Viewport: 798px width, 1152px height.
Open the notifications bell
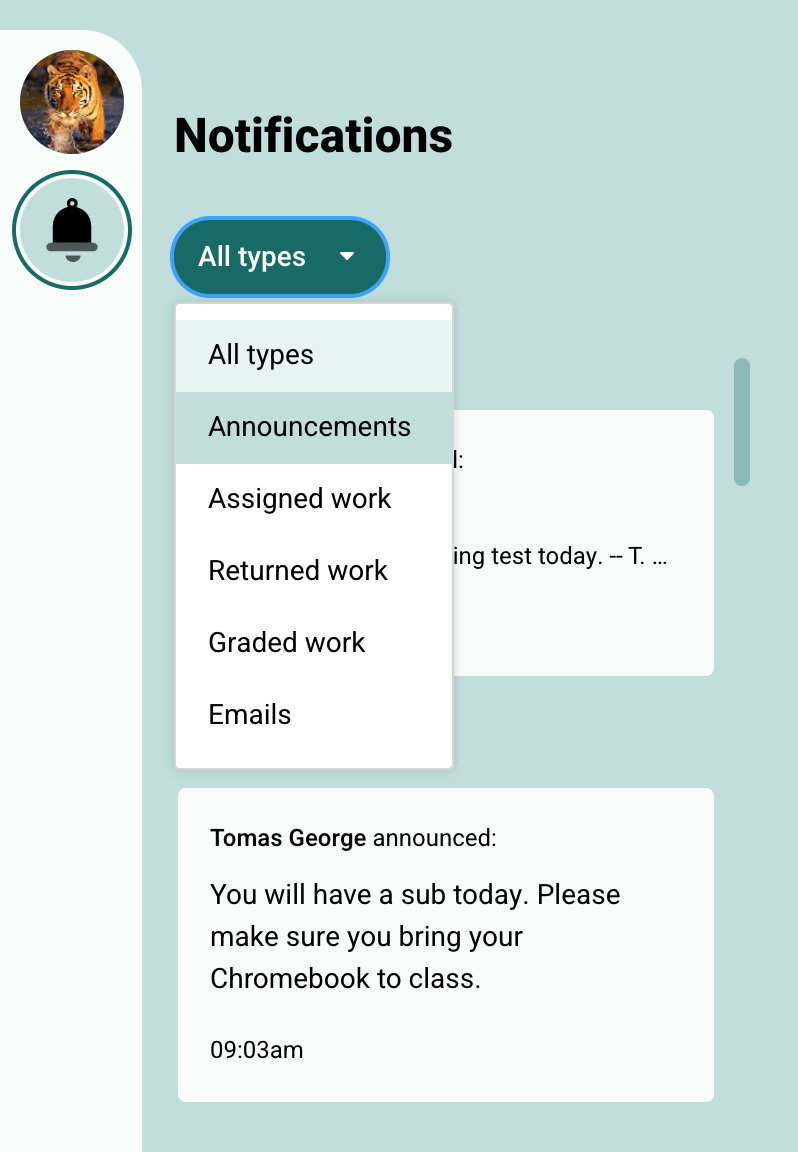(x=72, y=230)
